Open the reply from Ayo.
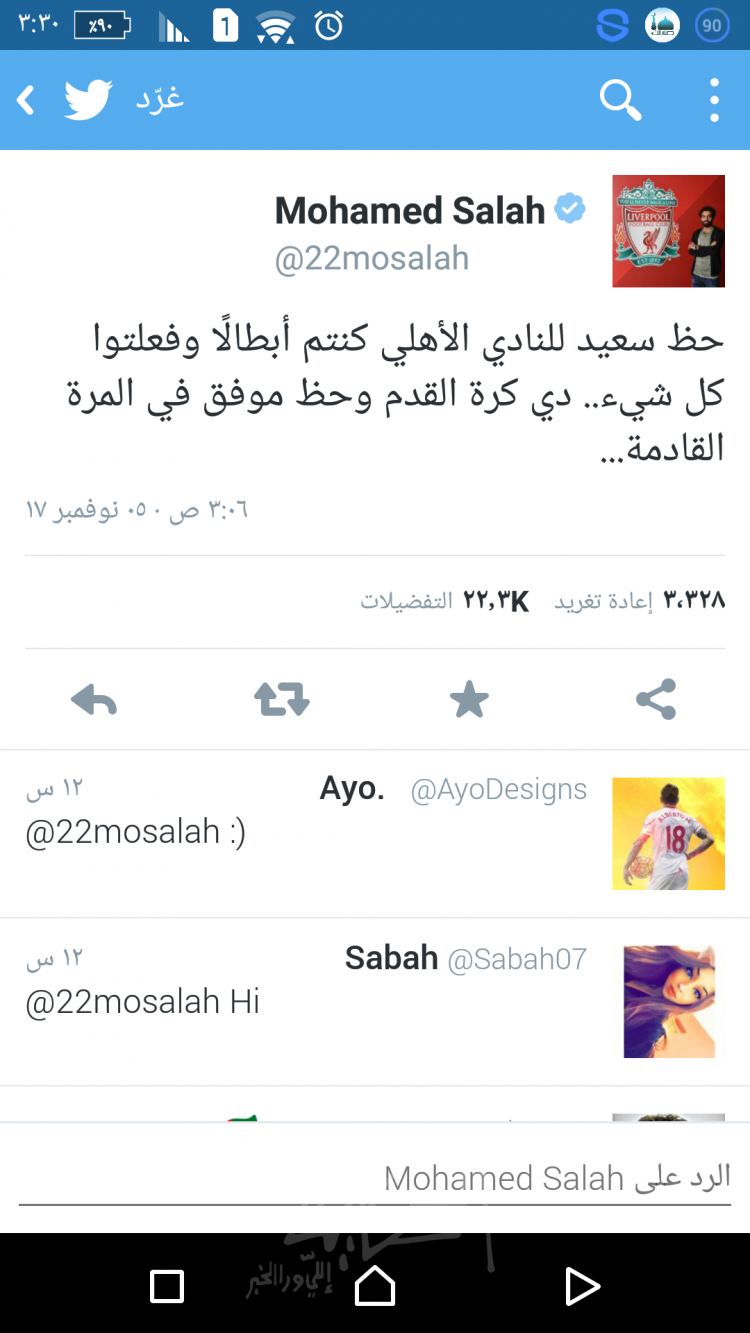Viewport: 750px width, 1333px height. (x=300, y=832)
